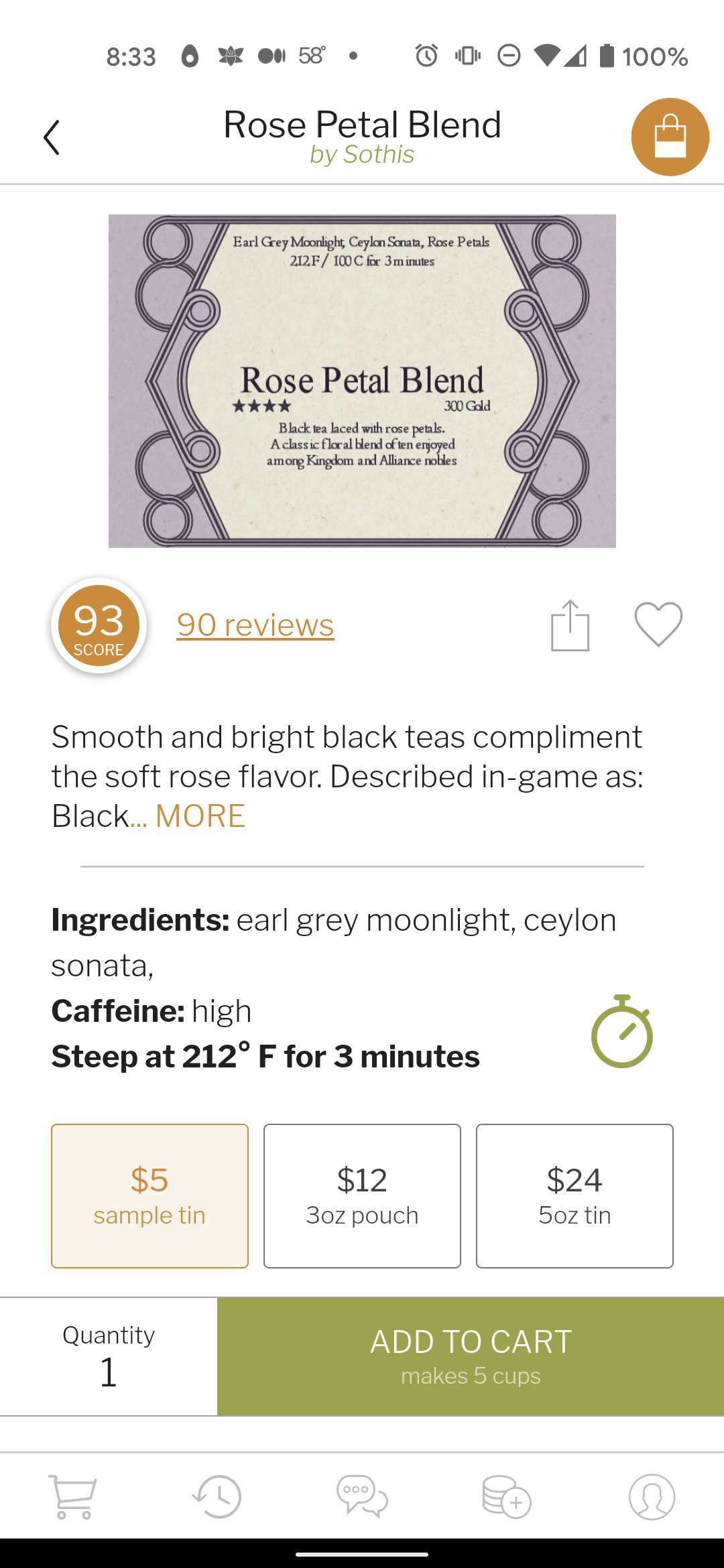This screenshot has width=724, height=1568.
Task: View the Rose Petal Blend label image
Action: (x=362, y=381)
